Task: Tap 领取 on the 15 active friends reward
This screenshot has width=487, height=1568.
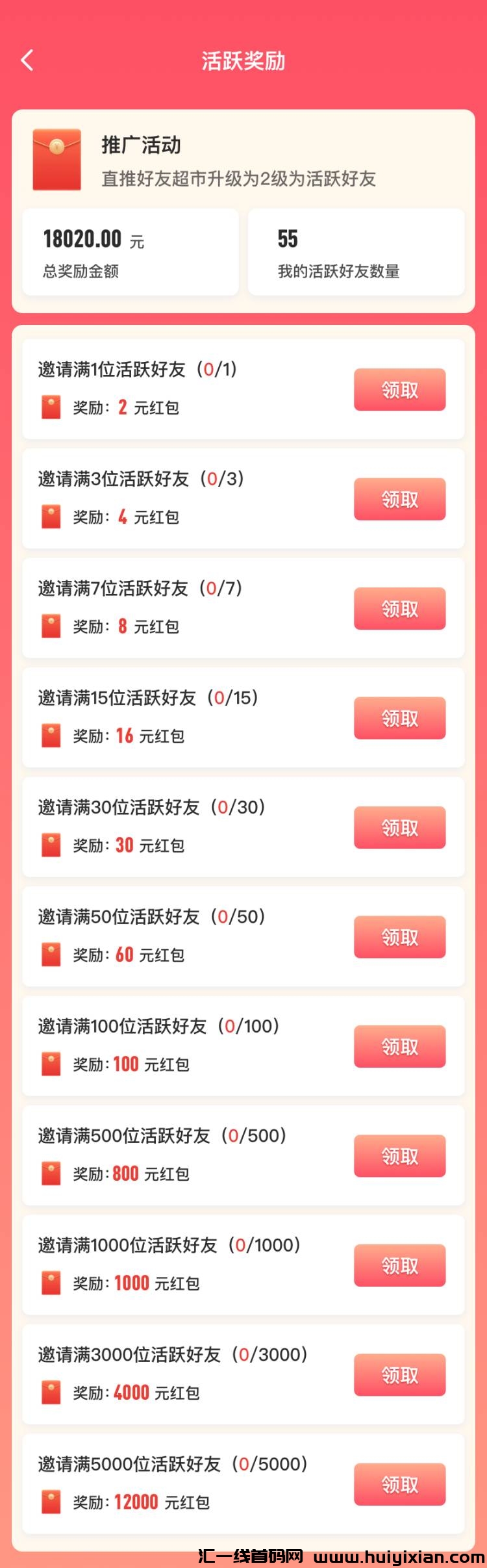Action: (x=399, y=718)
